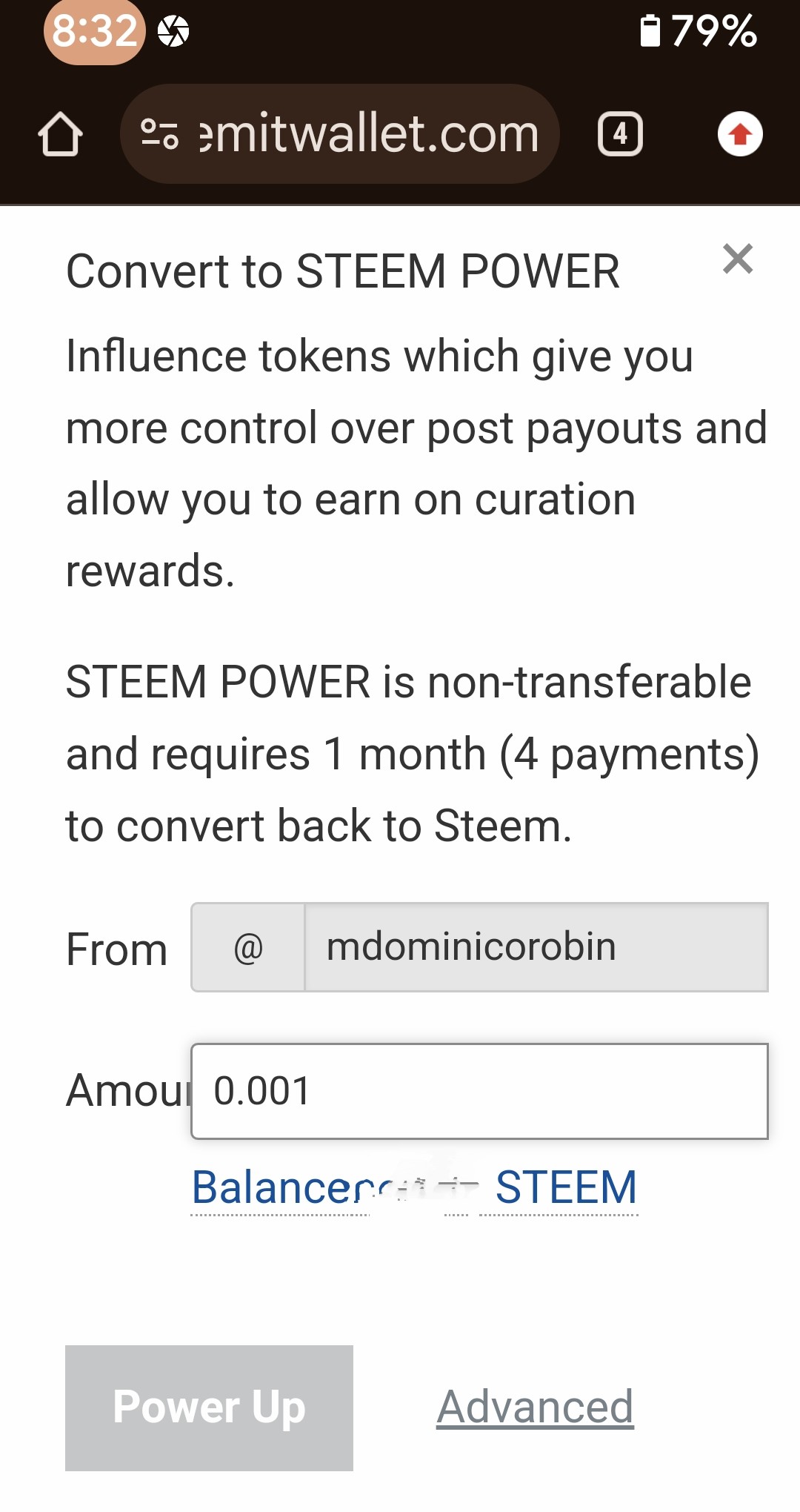800x1512 pixels.
Task: Tap the From account field
Action: [535, 947]
